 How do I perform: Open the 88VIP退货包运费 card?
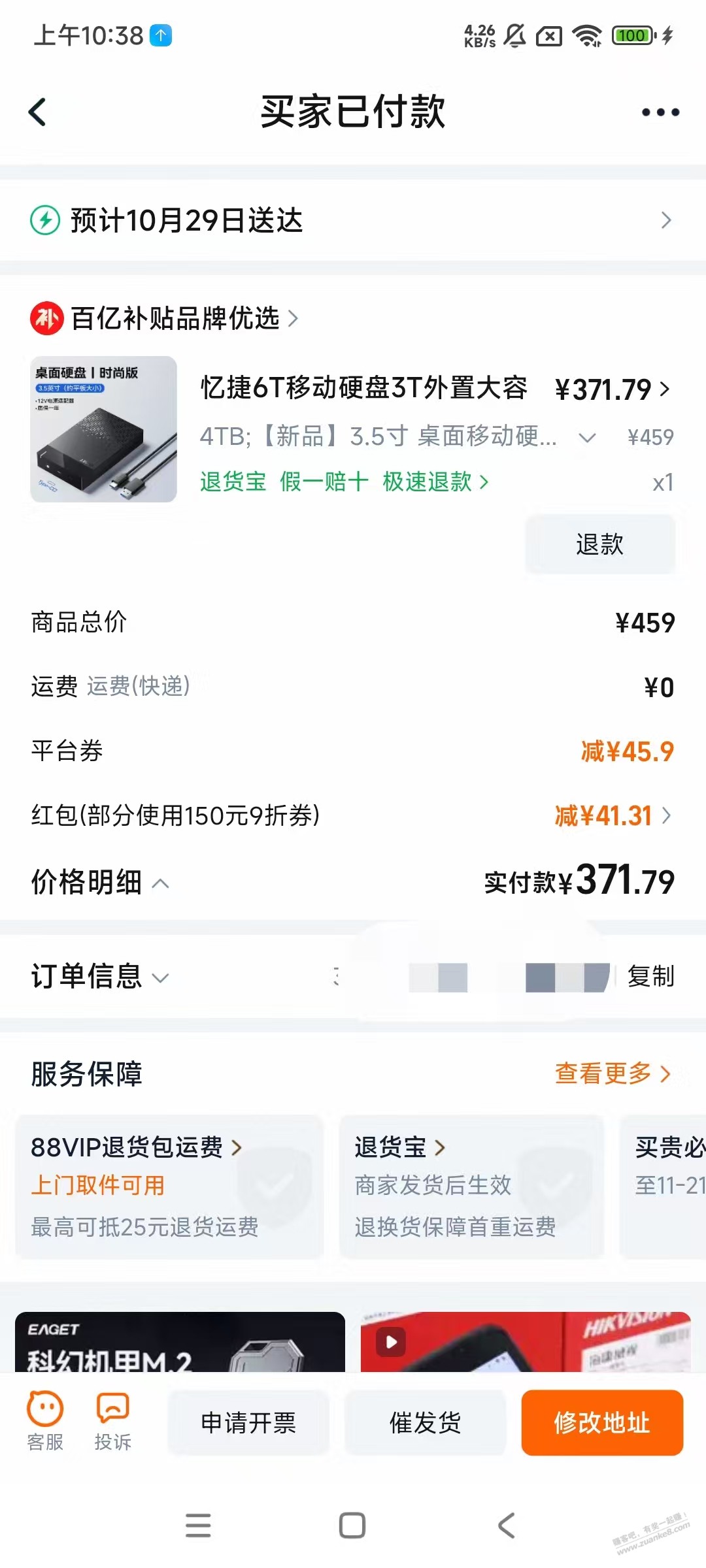tap(169, 1186)
